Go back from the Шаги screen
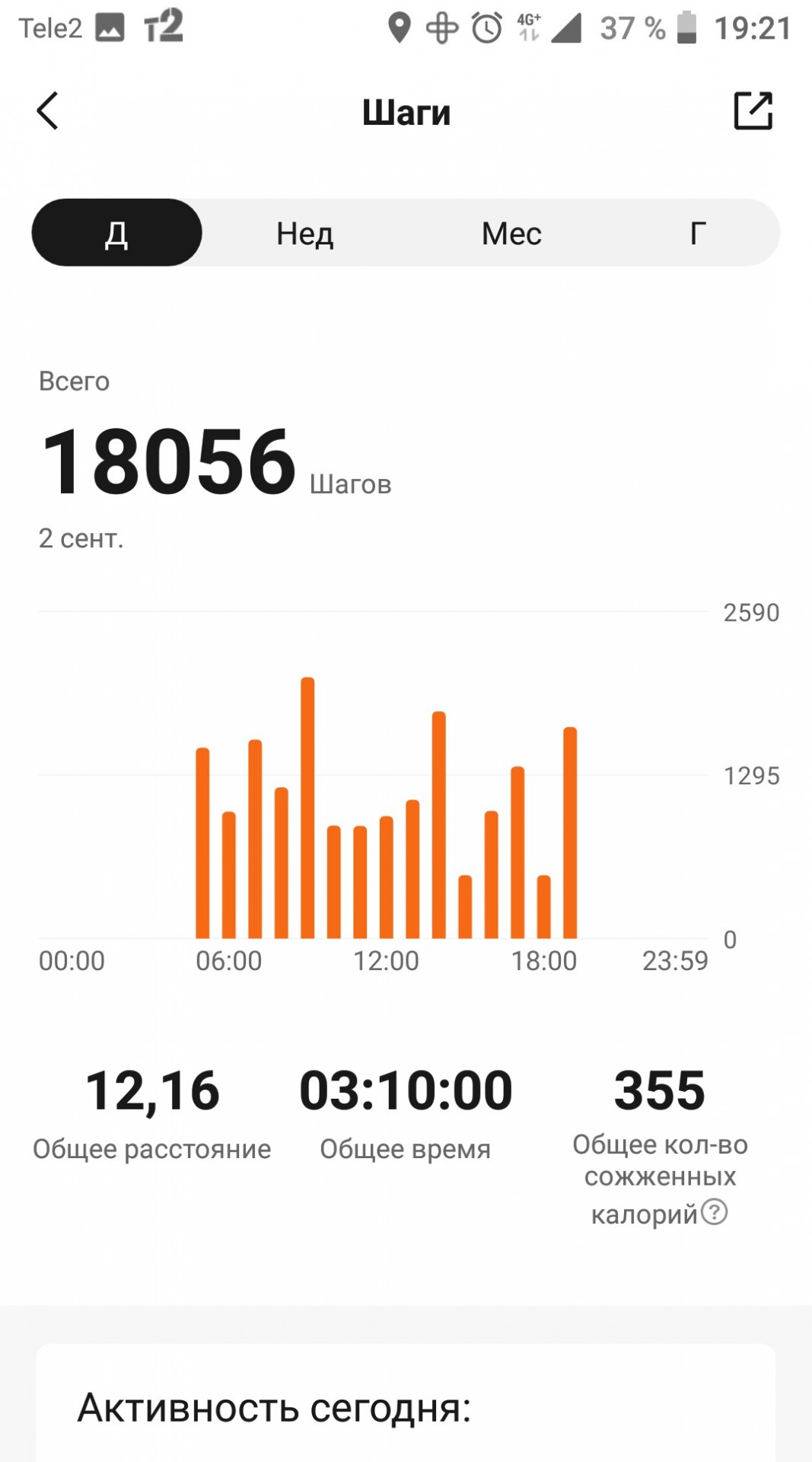Screen dimensions: 812x1462 click(x=47, y=111)
